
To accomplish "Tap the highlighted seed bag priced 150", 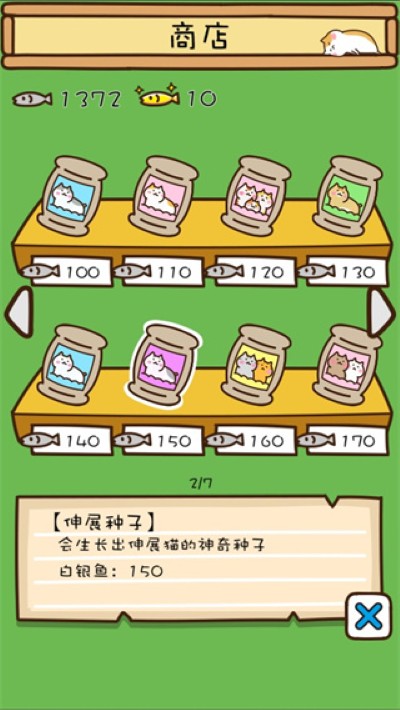I will (164, 365).
